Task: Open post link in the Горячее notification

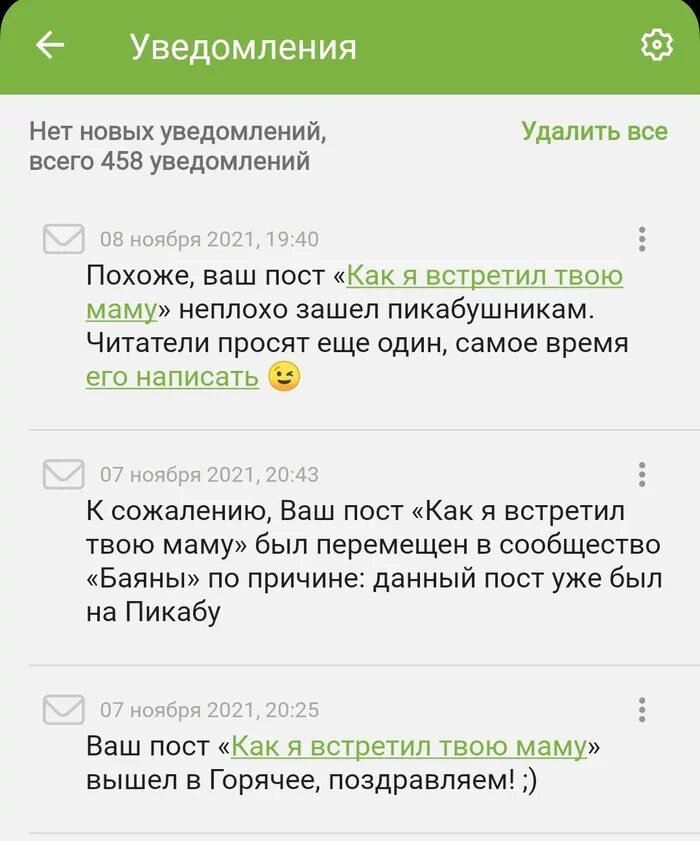Action: point(408,746)
